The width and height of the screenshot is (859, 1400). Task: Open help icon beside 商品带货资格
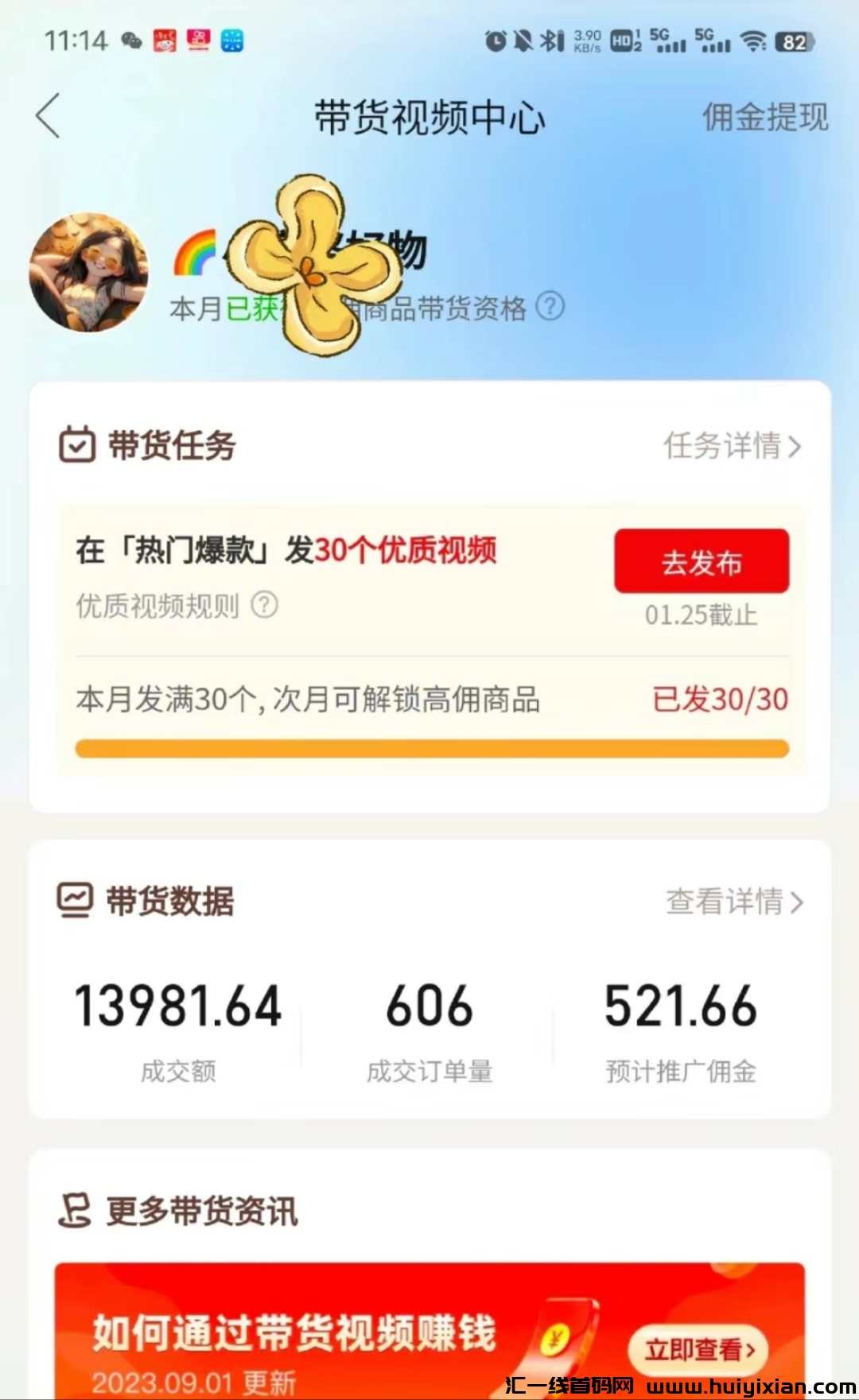pyautogui.click(x=550, y=305)
